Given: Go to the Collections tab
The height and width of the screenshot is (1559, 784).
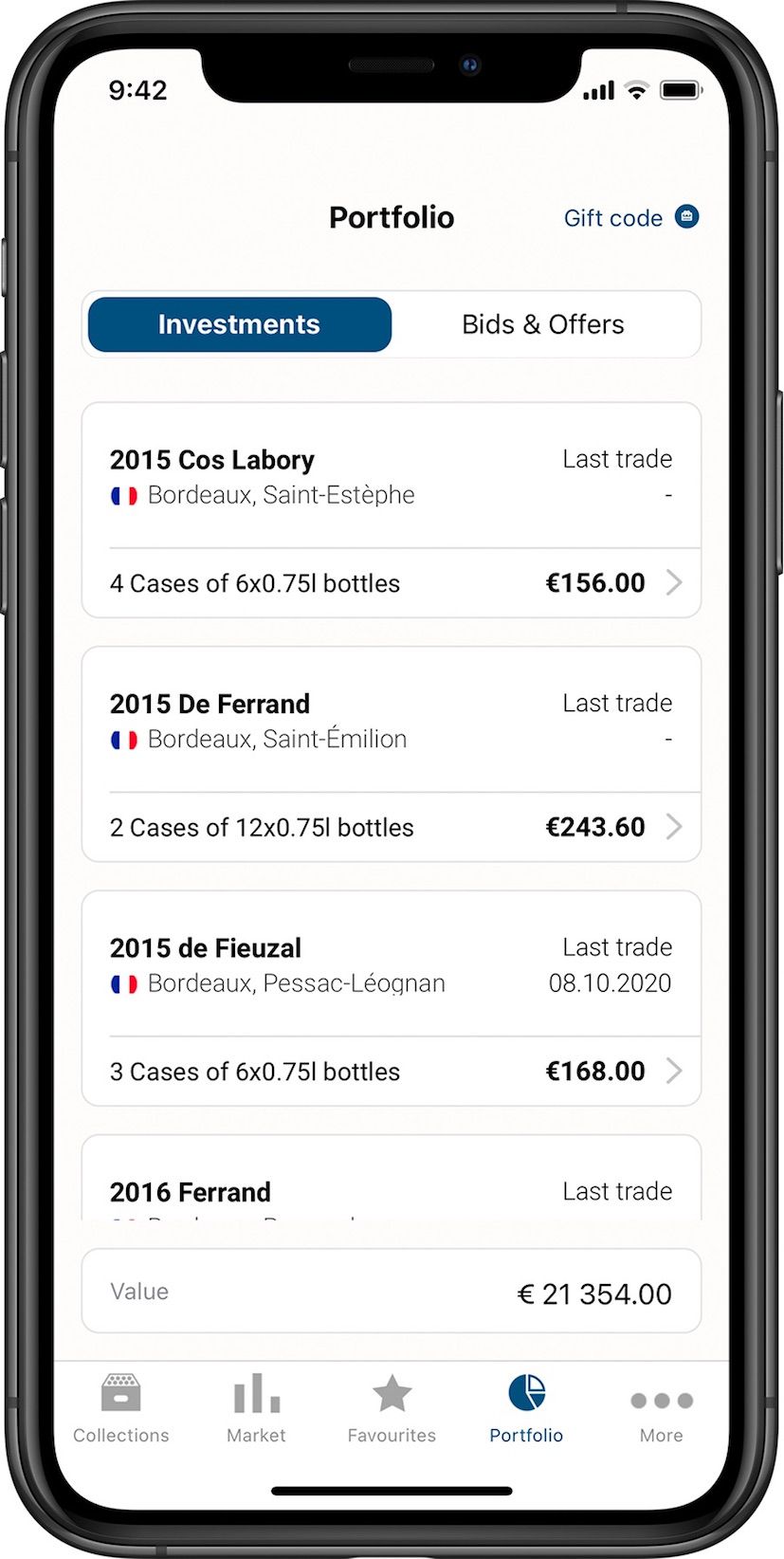Looking at the screenshot, I should 121,1408.
